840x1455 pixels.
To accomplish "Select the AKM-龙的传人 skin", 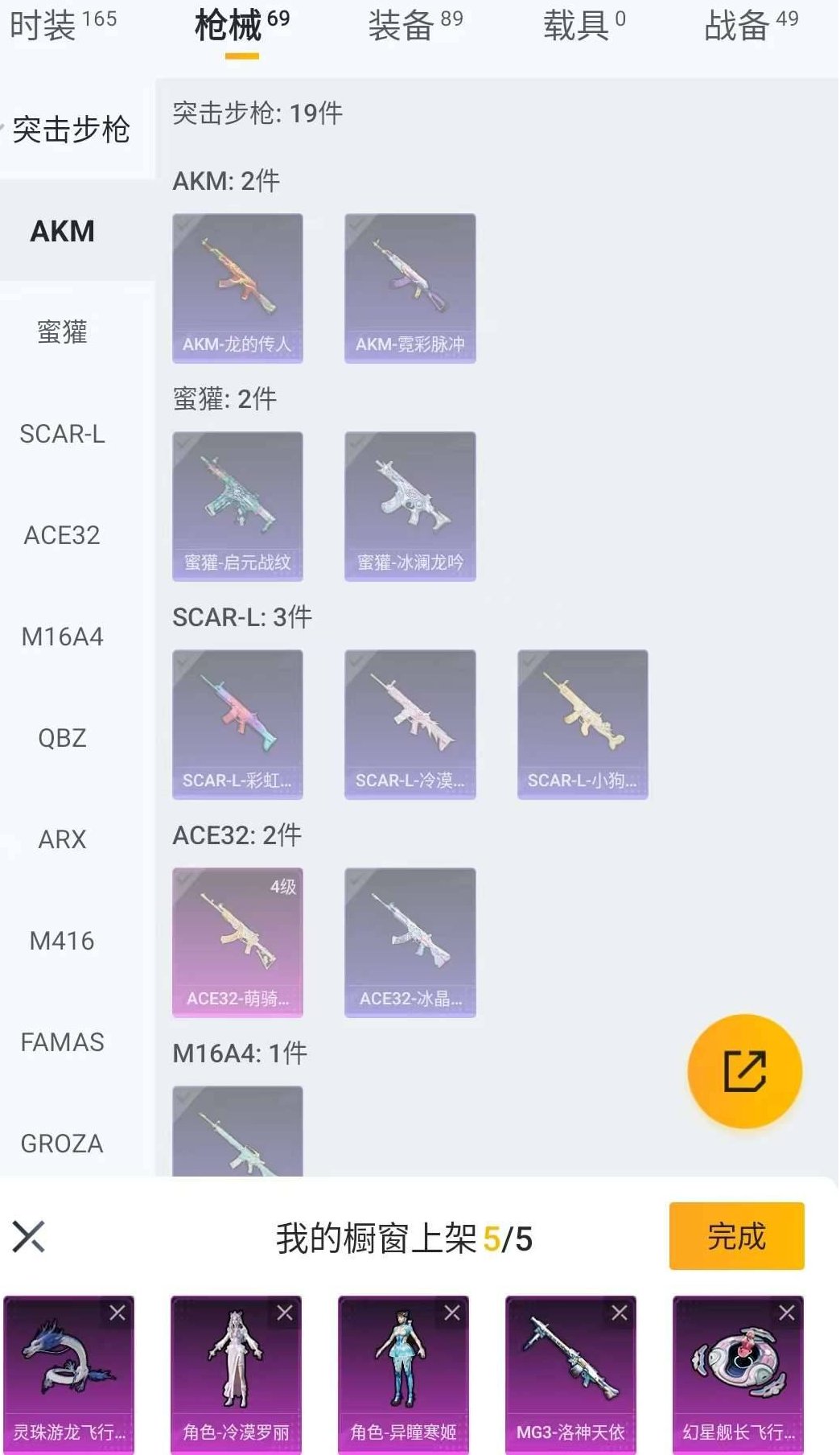I will click(x=237, y=287).
